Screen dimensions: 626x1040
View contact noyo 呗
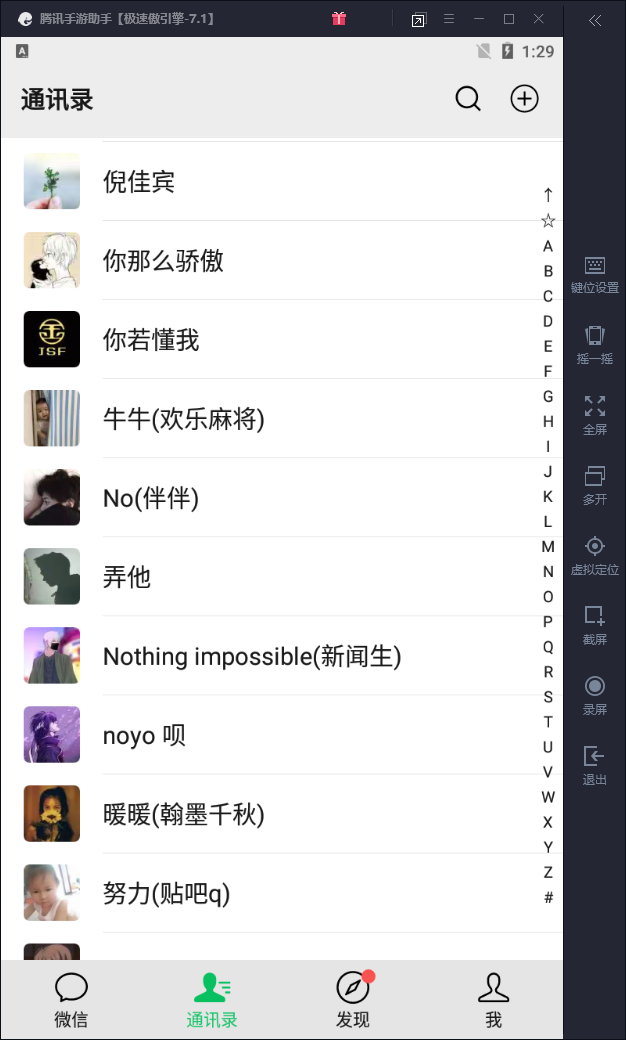click(x=144, y=736)
